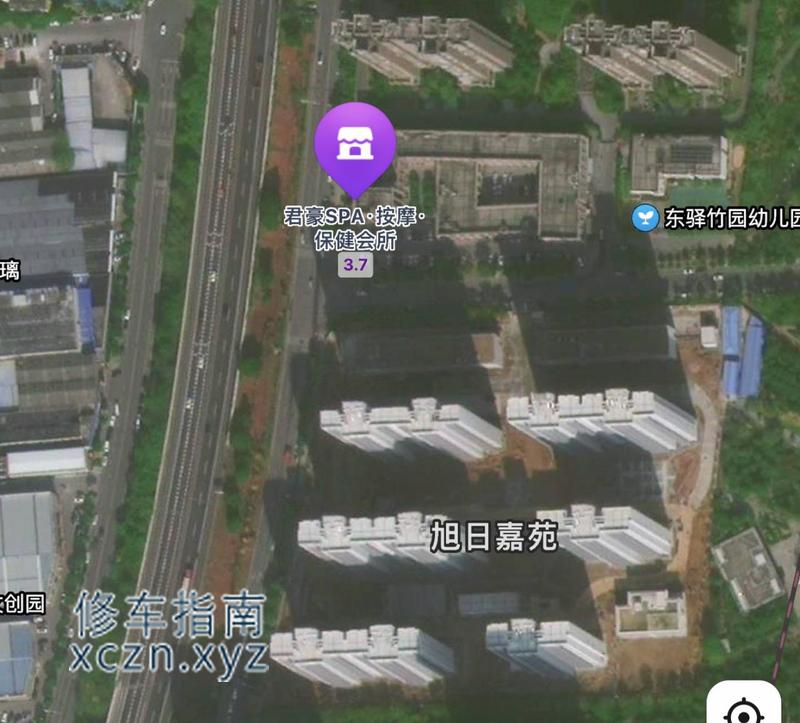Select the 东驿竹园幼儿园 place marker

tap(646, 217)
